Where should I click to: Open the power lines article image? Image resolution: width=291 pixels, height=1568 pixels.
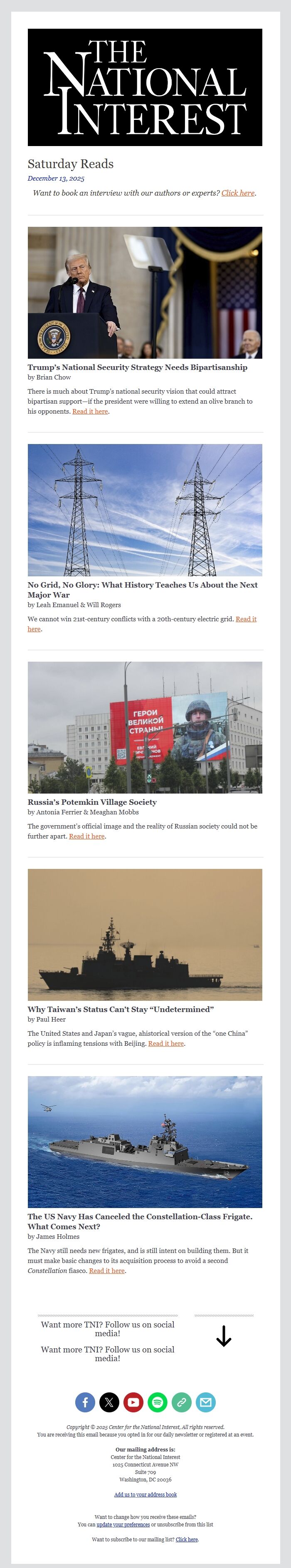click(x=145, y=510)
